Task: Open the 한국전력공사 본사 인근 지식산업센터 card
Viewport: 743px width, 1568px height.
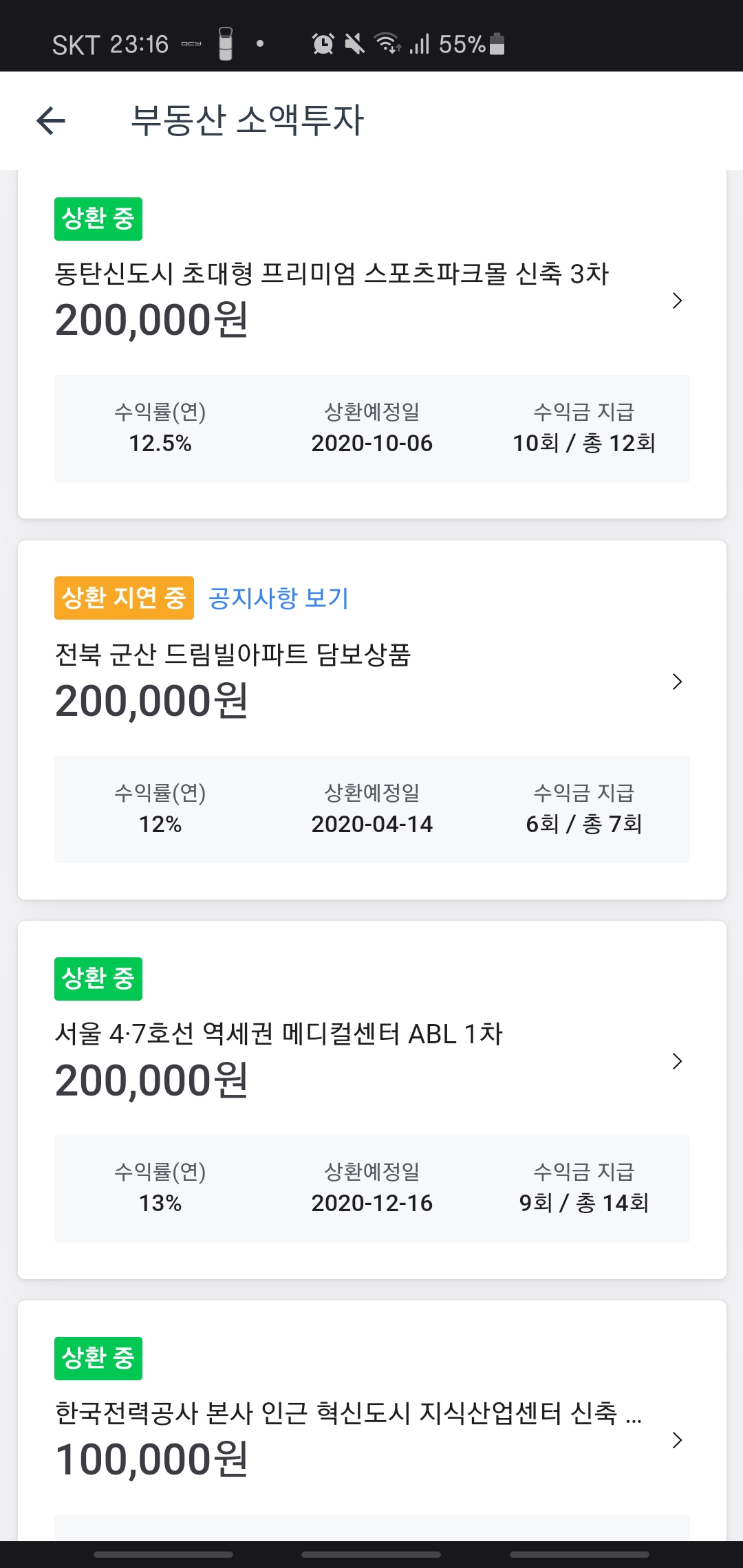Action: tap(371, 1420)
